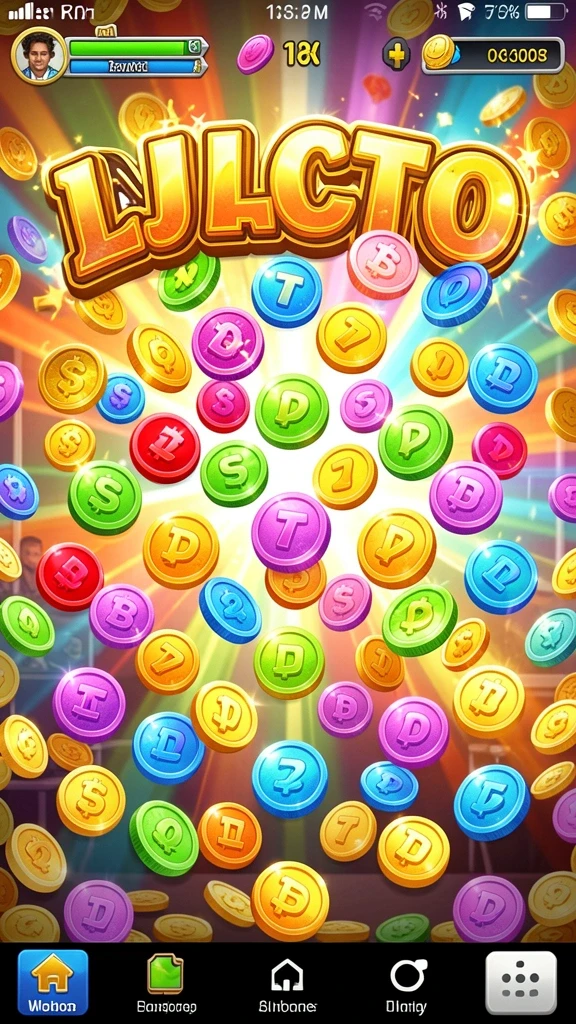
Task: Switch to the highlighted home tab
Action: (x=52, y=982)
